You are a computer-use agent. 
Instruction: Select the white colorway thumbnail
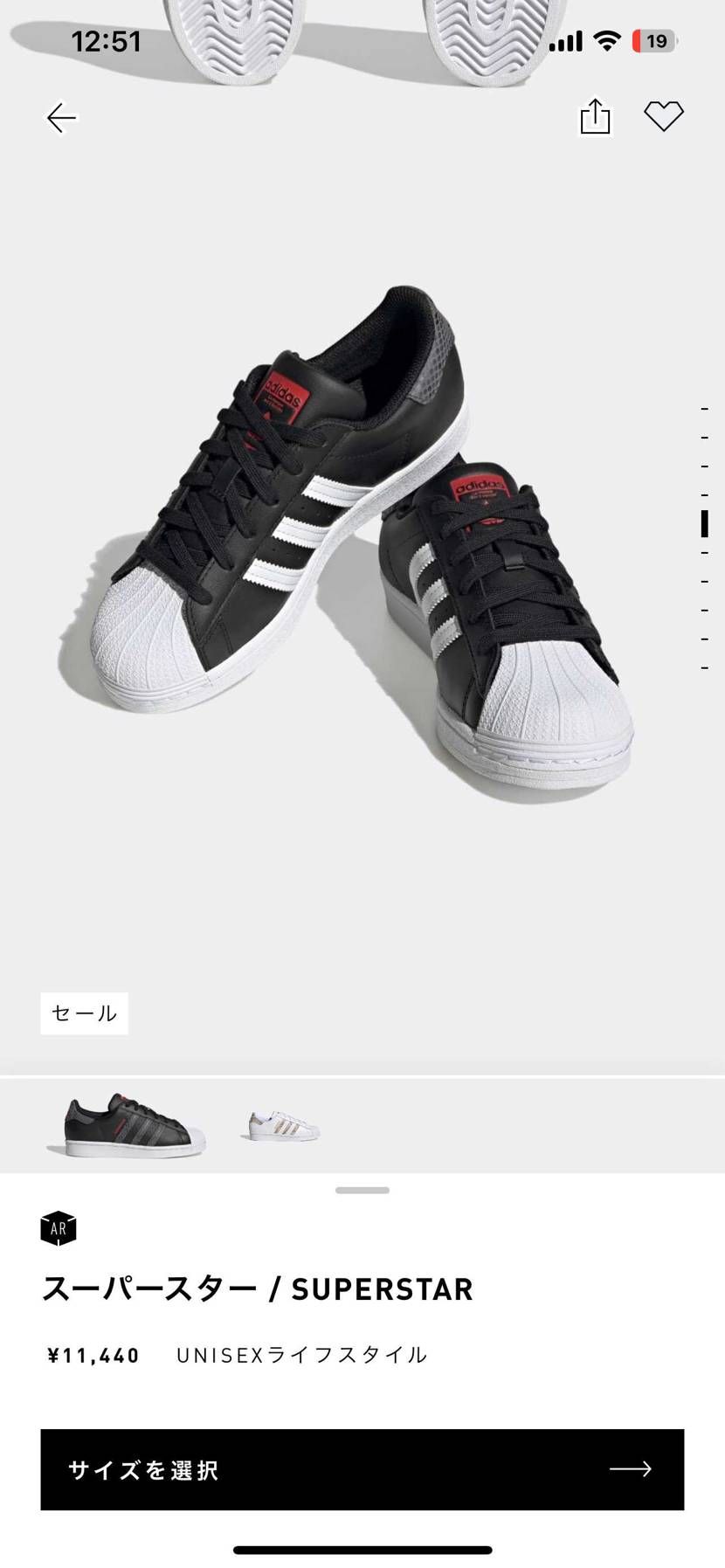[278, 1125]
